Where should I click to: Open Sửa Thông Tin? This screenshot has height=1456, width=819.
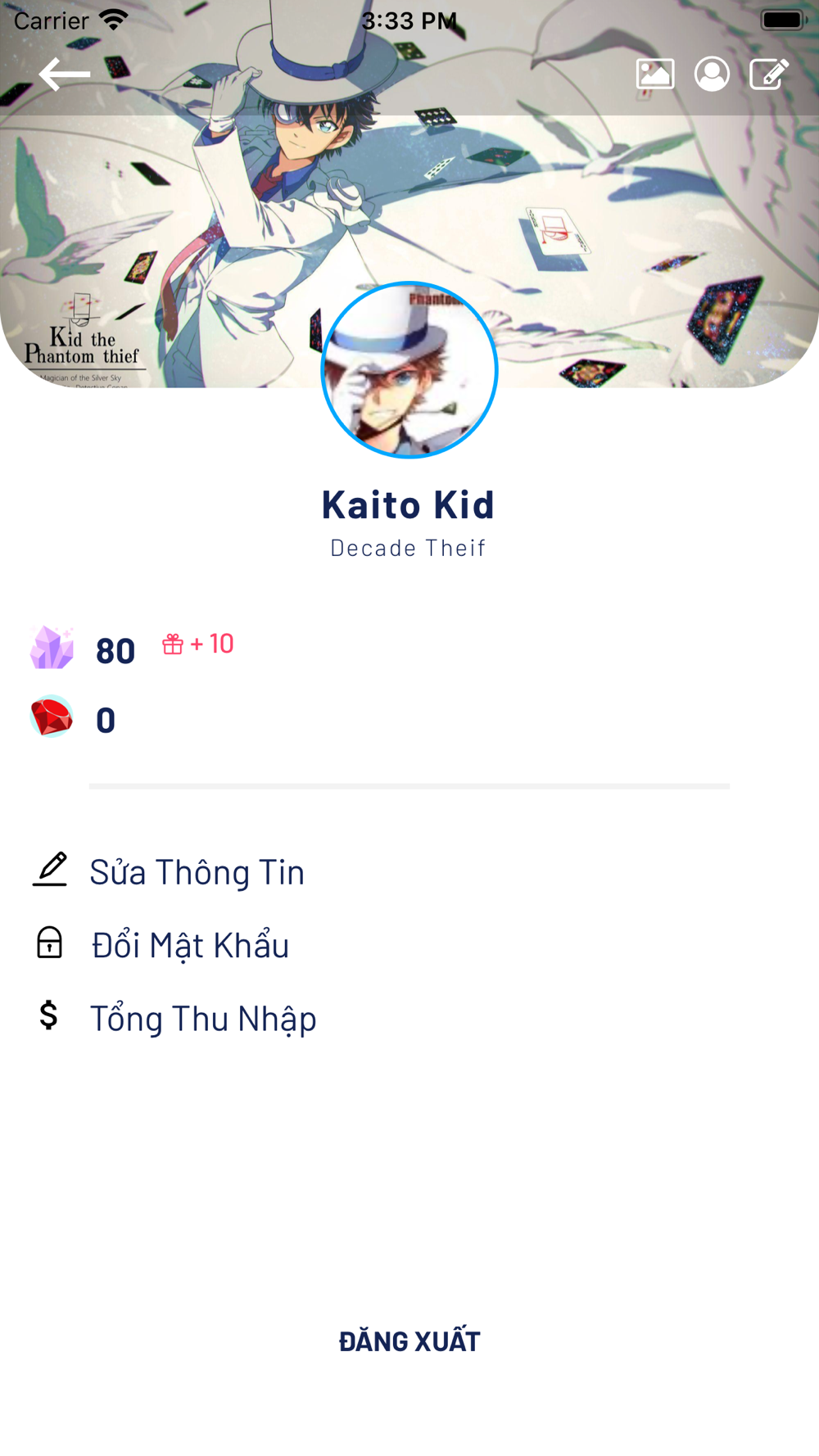pyautogui.click(x=197, y=871)
